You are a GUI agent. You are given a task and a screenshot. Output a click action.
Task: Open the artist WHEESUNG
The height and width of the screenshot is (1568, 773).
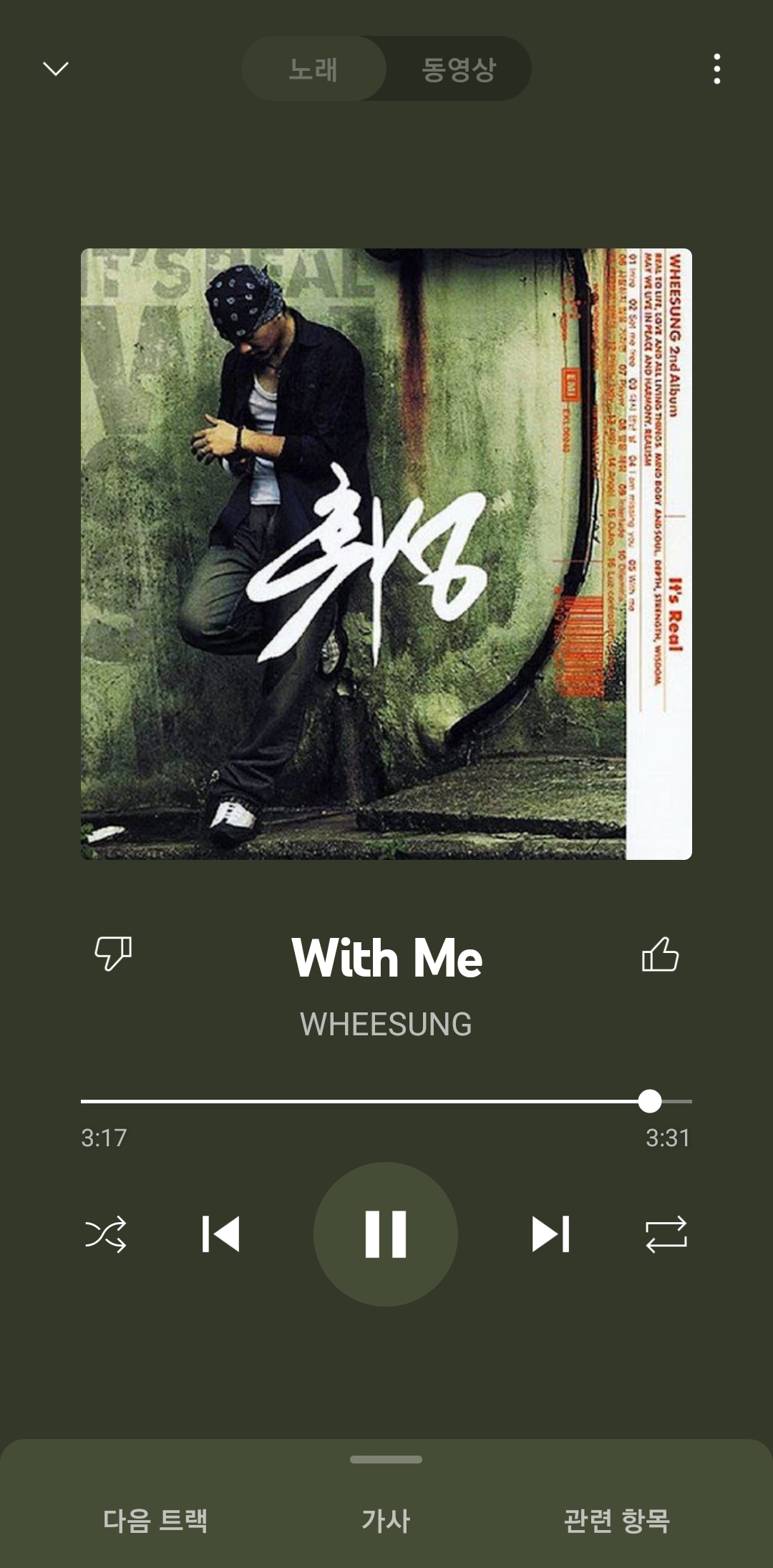point(386,1025)
